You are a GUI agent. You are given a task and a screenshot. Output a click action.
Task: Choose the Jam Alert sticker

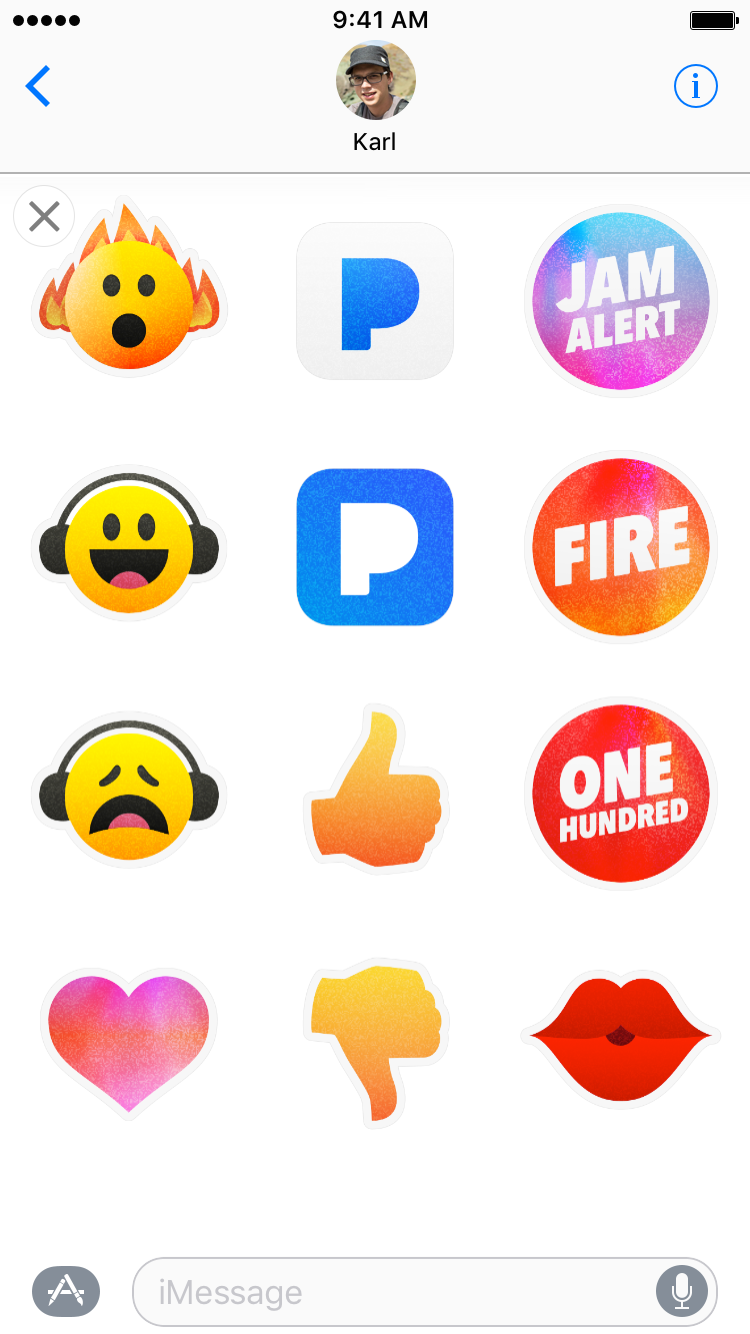pyautogui.click(x=620, y=300)
